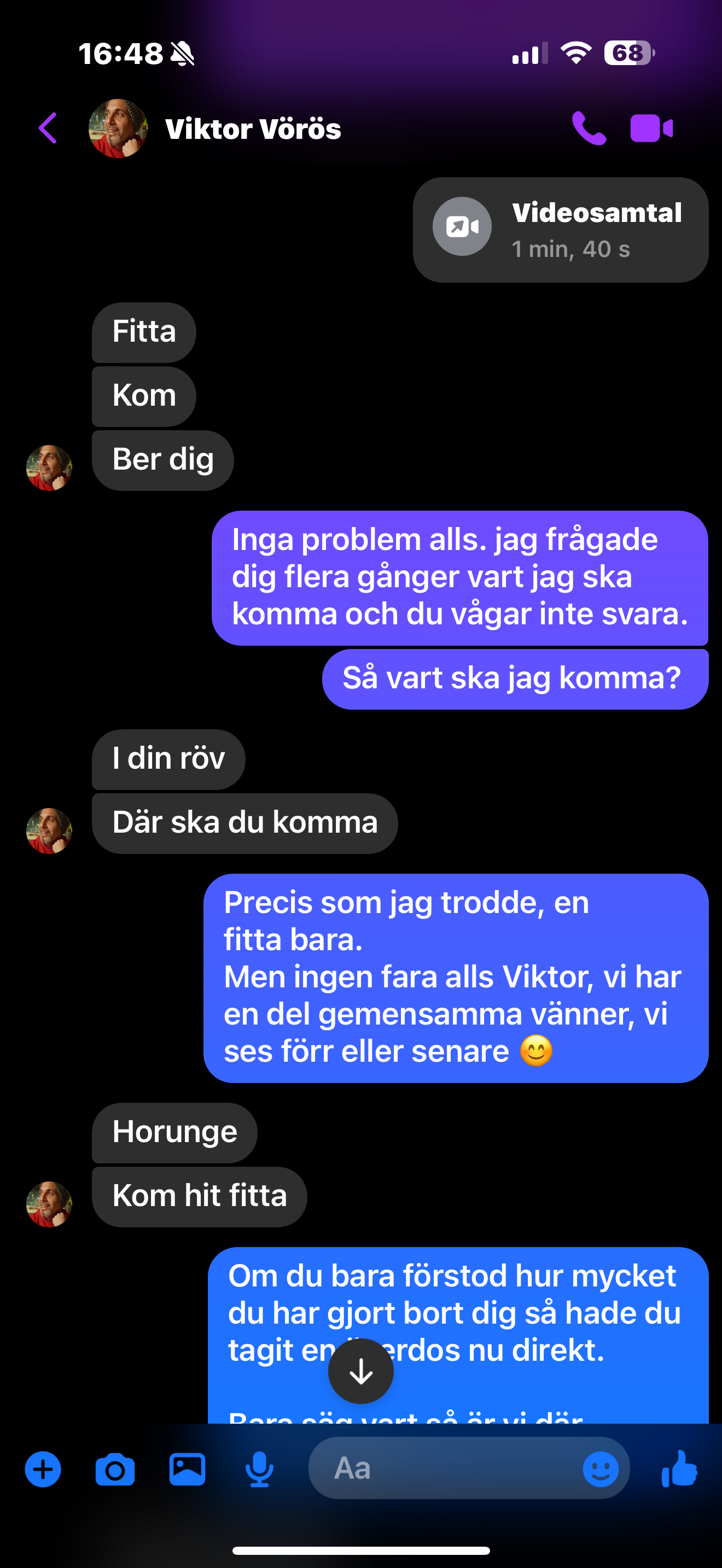This screenshot has width=722, height=1568.
Task: Focus the Aa message text field
Action: 444,1468
